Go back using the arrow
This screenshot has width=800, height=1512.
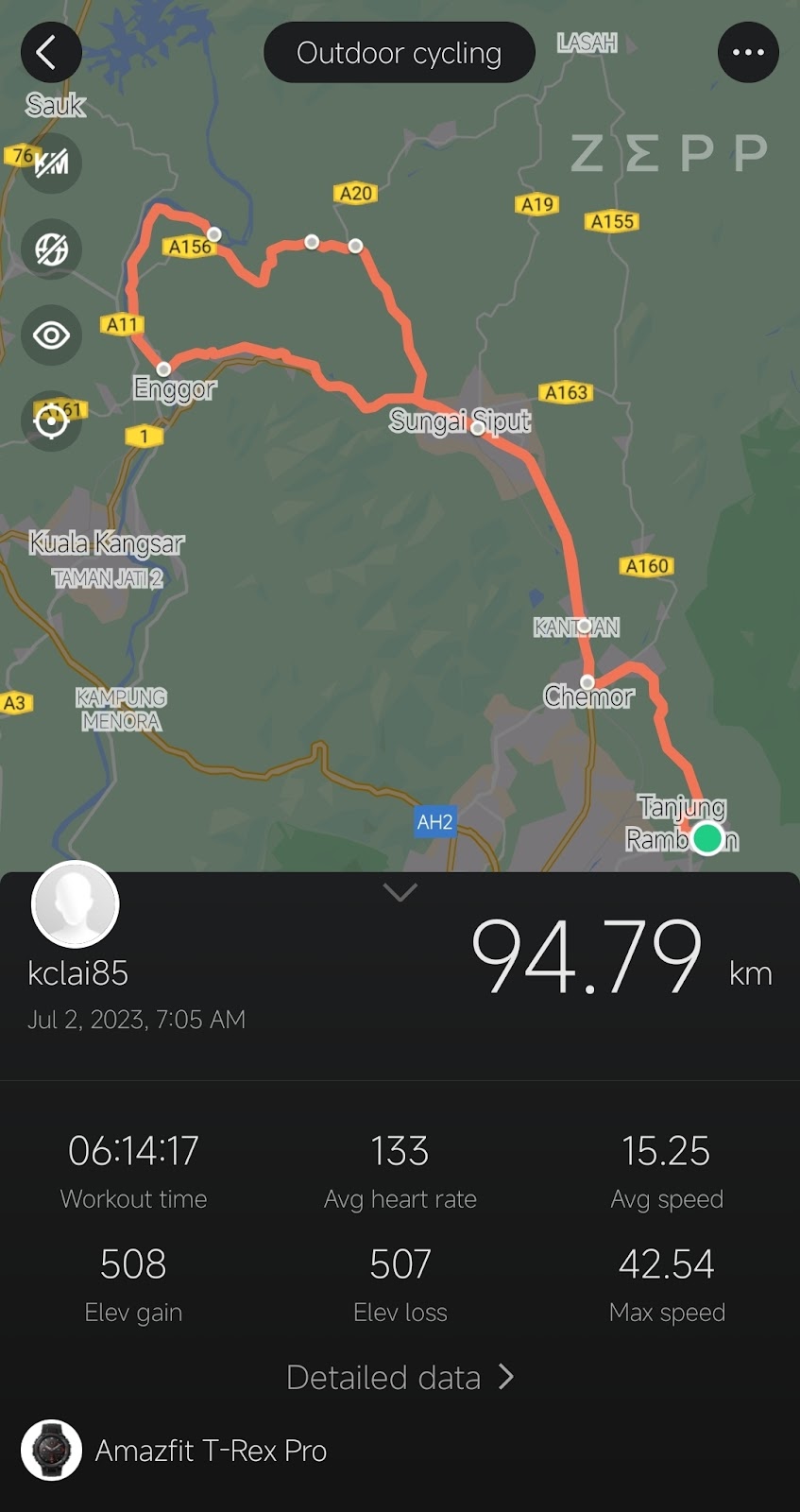click(50, 53)
